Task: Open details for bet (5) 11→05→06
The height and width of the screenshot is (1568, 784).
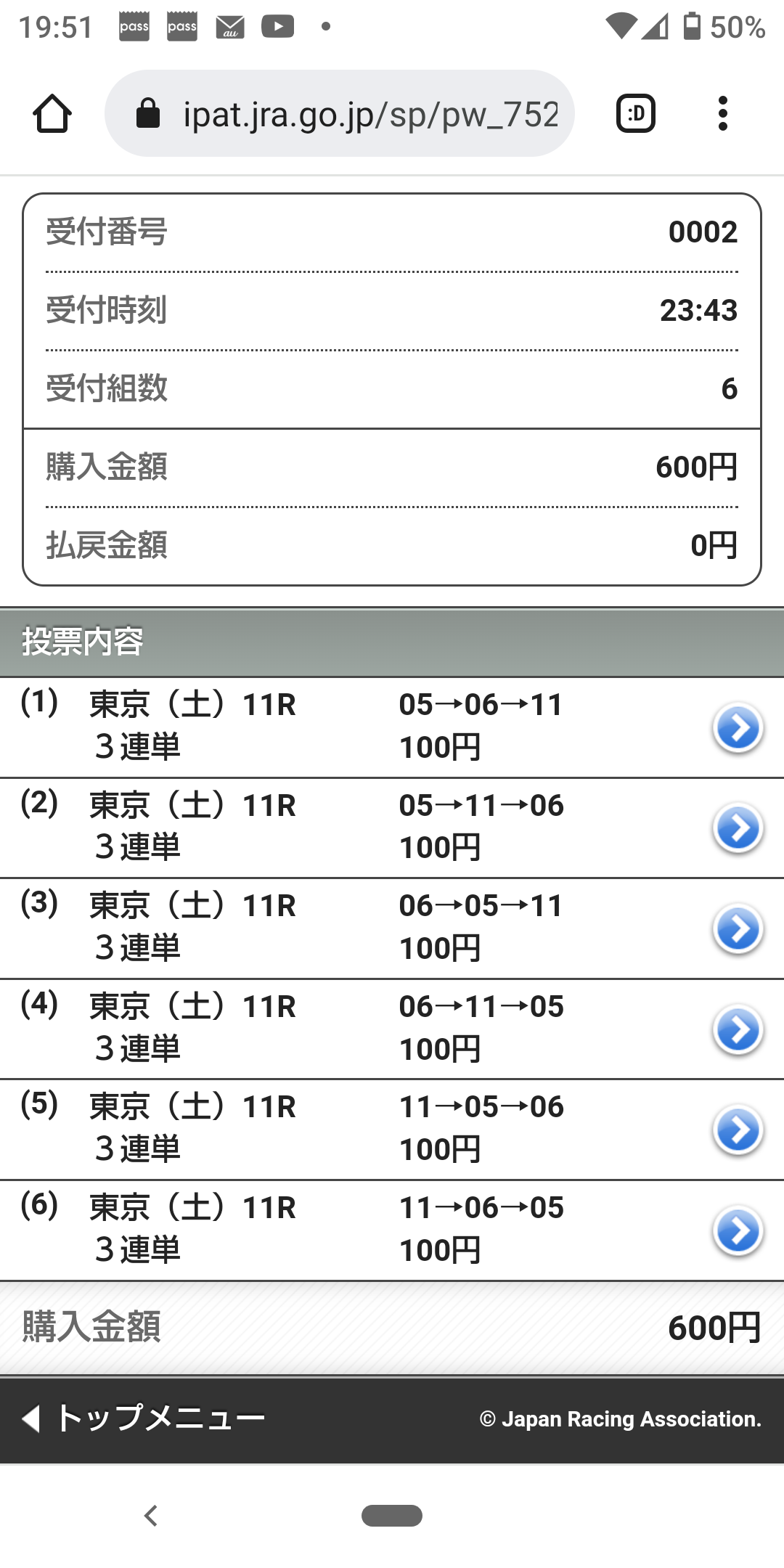Action: [x=738, y=1130]
